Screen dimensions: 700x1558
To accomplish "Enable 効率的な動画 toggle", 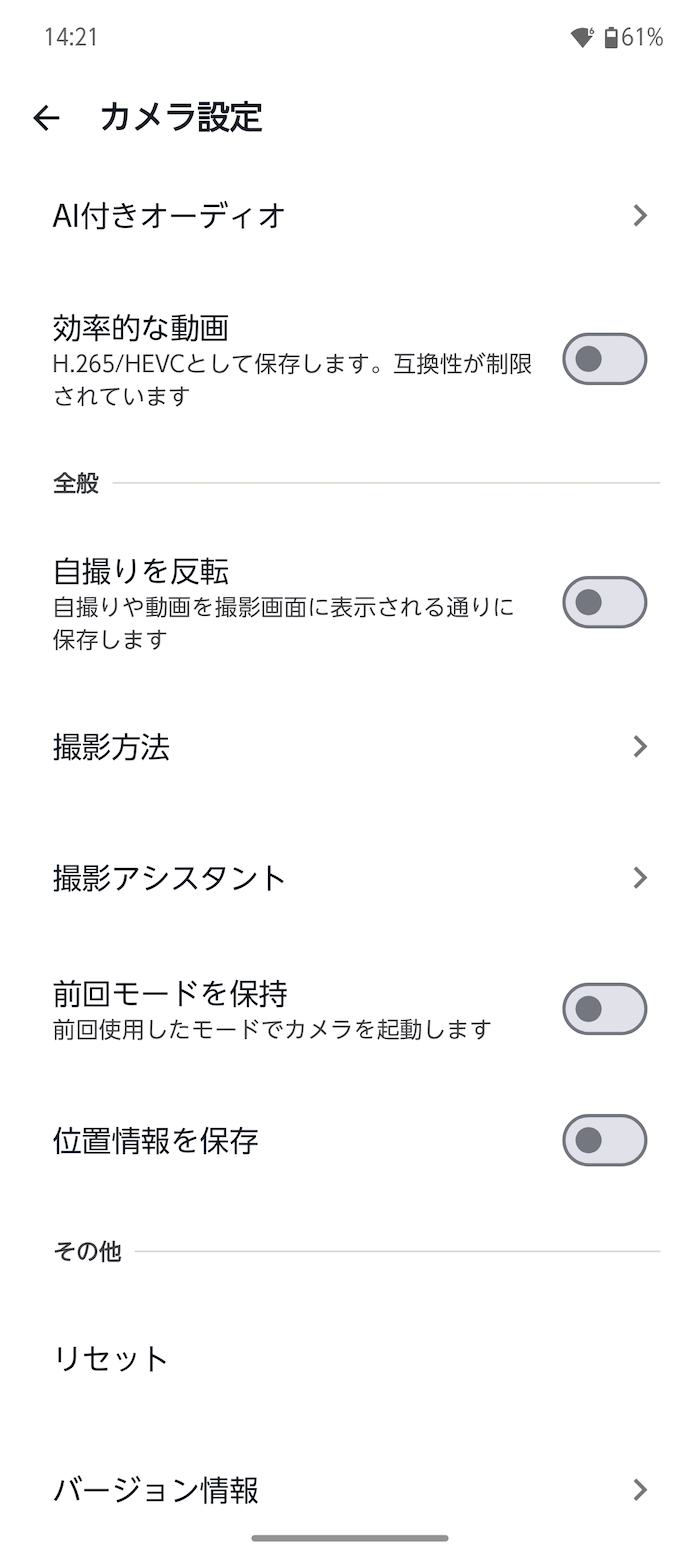I will [604, 359].
